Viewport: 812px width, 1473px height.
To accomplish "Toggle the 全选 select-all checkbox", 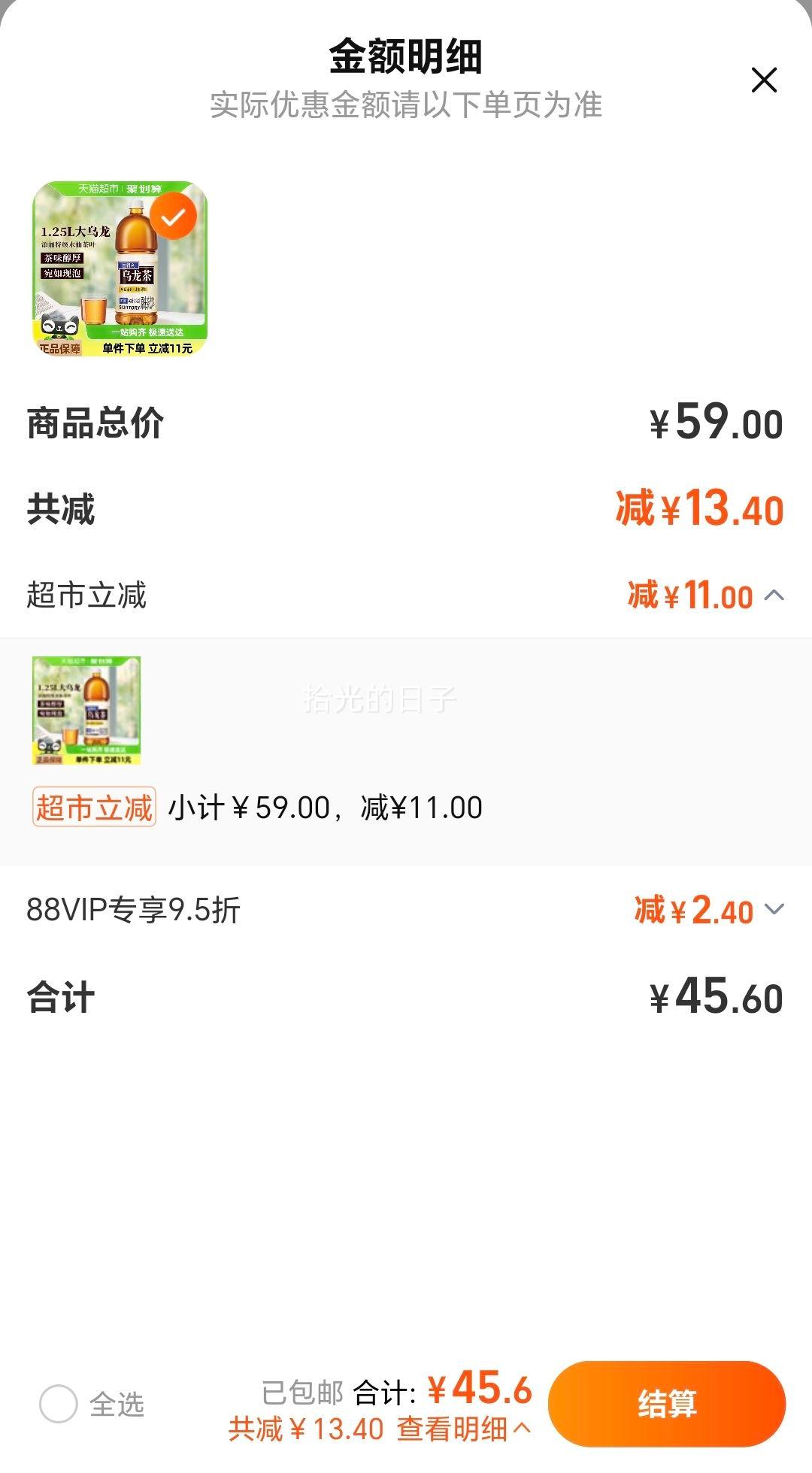I will [x=59, y=1404].
